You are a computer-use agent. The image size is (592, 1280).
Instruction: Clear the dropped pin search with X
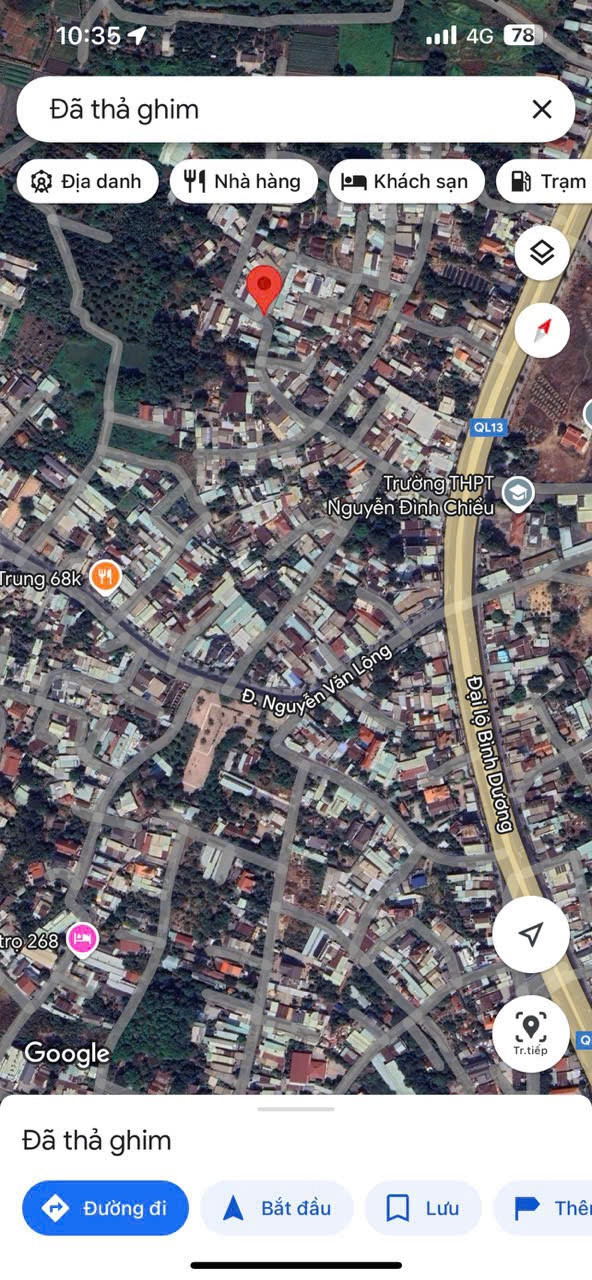(541, 109)
